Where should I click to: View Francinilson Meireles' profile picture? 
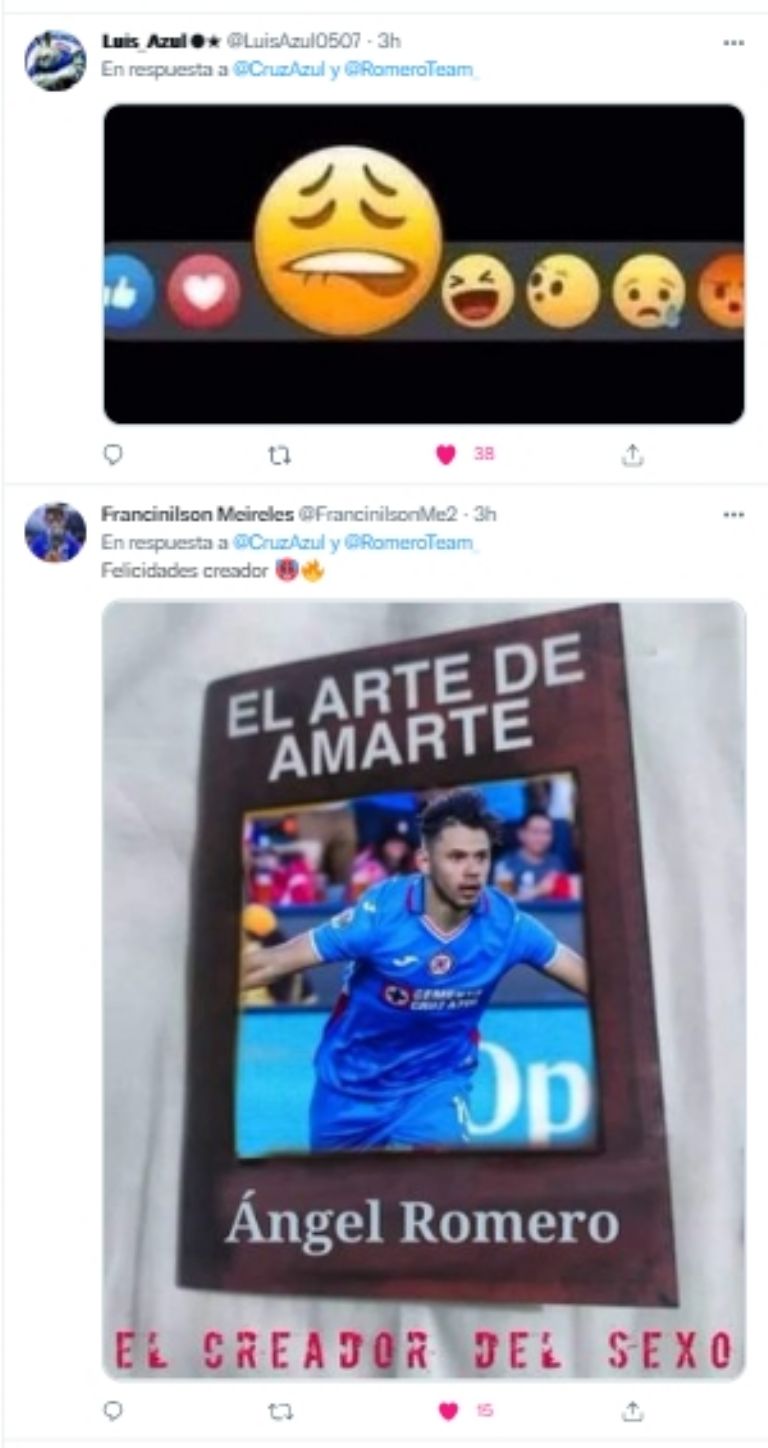pyautogui.click(x=55, y=532)
